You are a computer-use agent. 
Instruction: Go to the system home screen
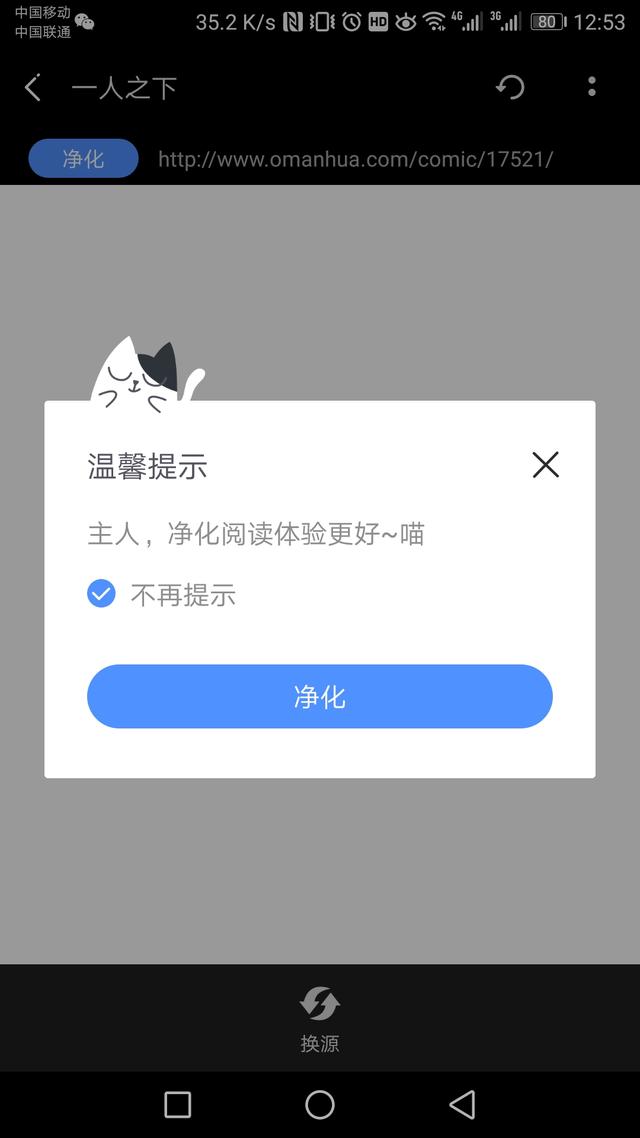[319, 1104]
